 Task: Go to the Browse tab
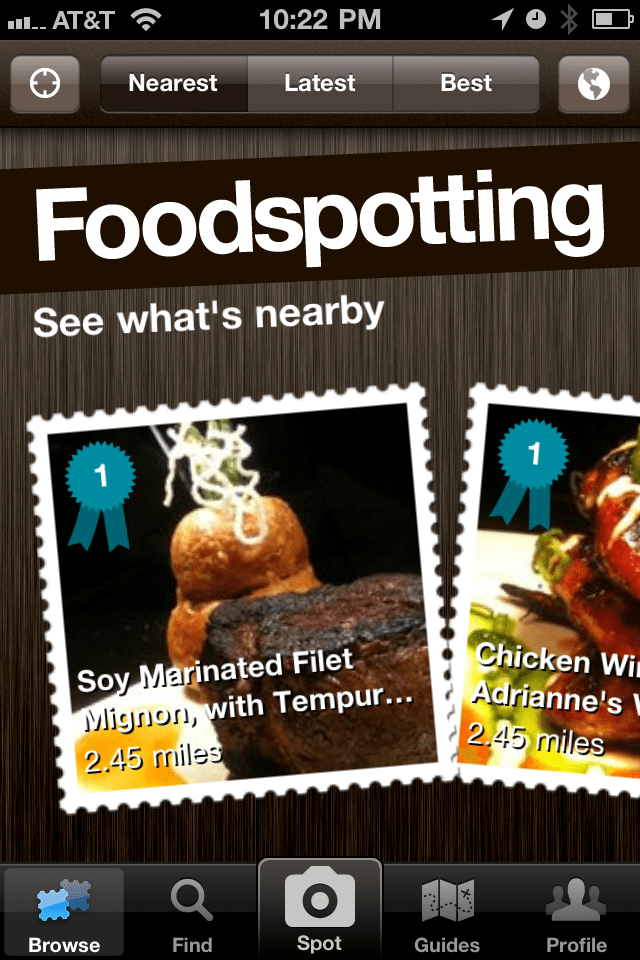(64, 912)
